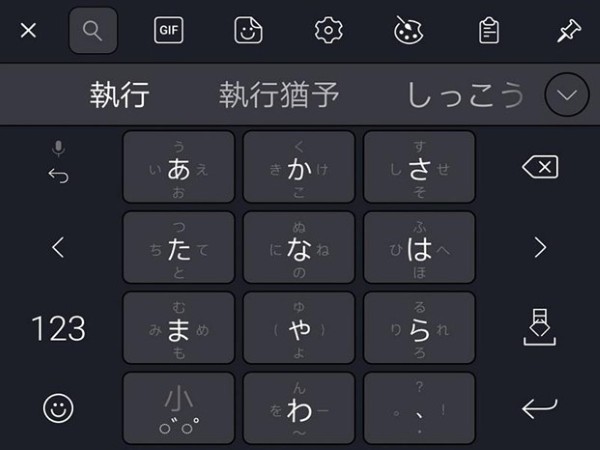Open the GIF picker

[x=169, y=31]
